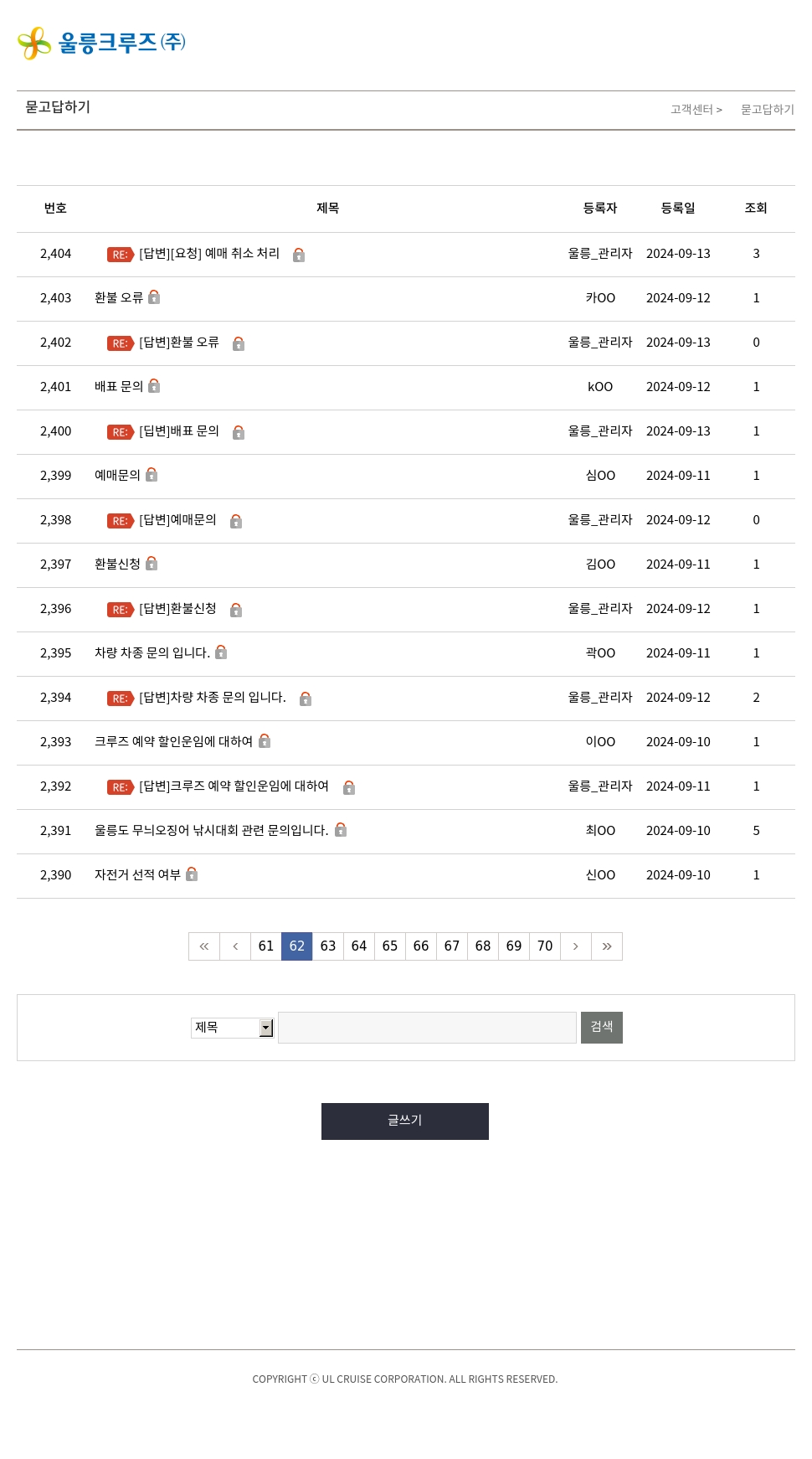812x1459 pixels.
Task: Jump to the last page with double arrow
Action: point(607,946)
